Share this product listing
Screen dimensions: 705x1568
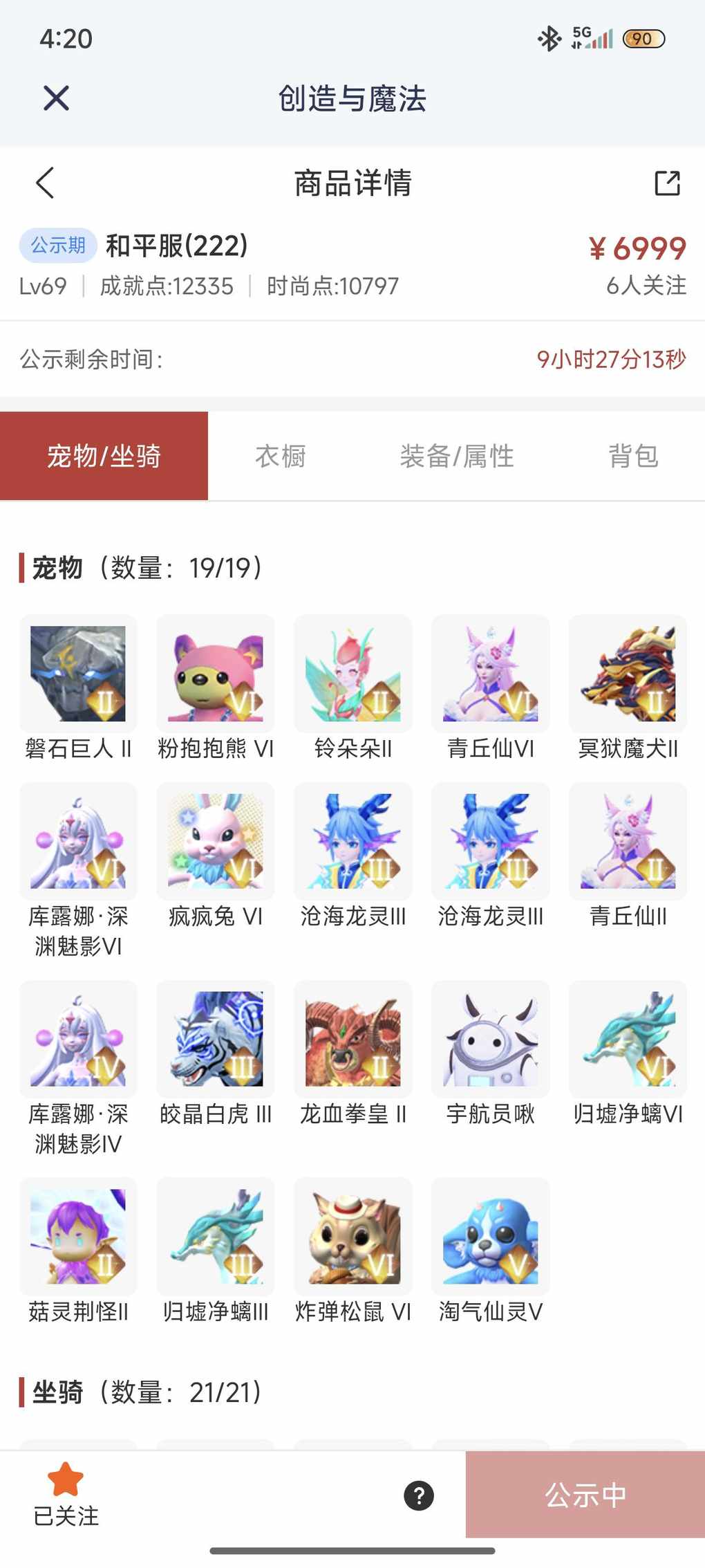667,183
